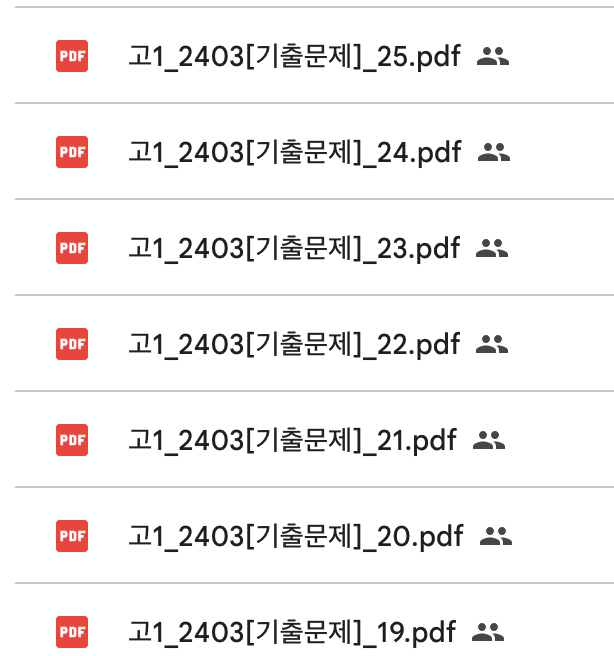614x656 pixels.
Task: Open 고1_2403[기출문제]_23.pdf
Action: (294, 249)
